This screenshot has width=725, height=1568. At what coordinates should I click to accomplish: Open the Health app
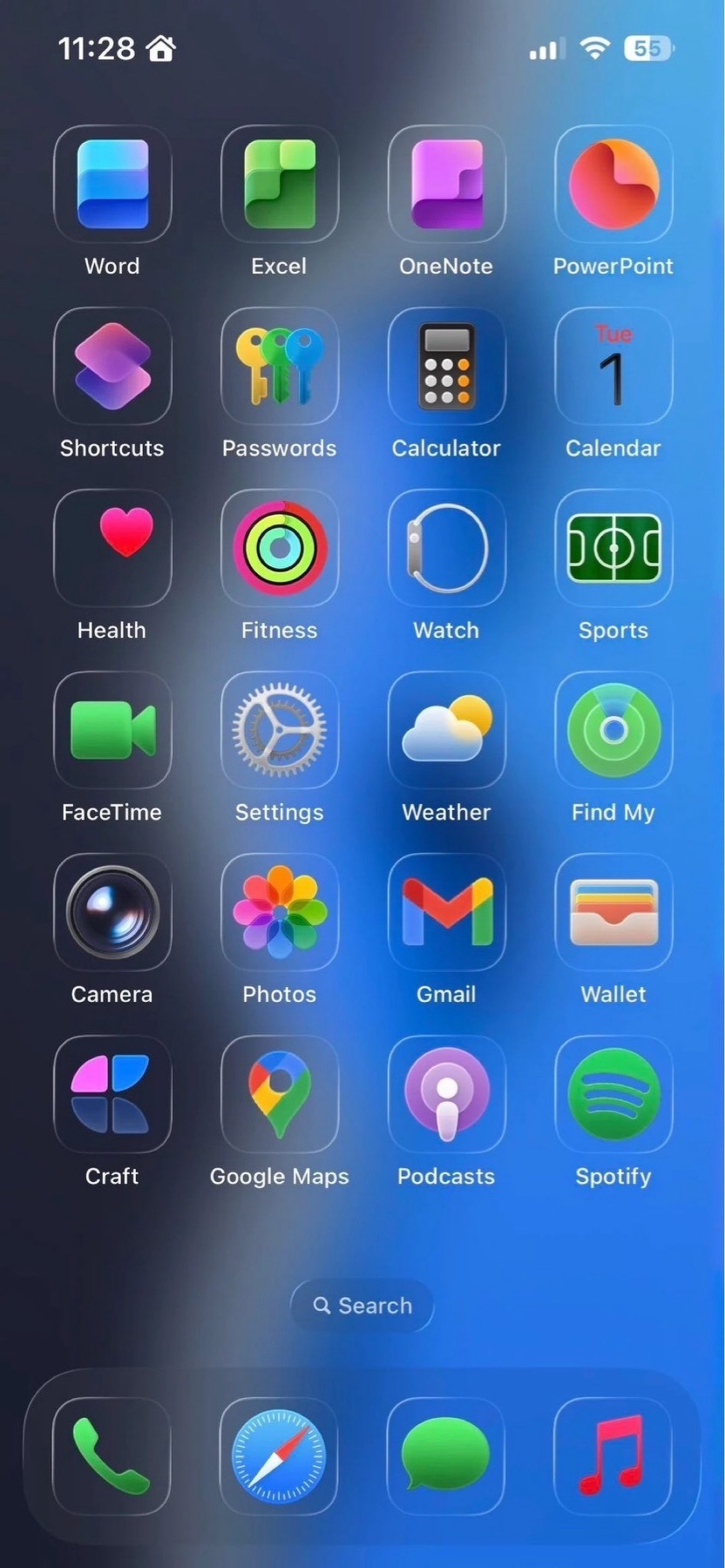click(x=112, y=549)
